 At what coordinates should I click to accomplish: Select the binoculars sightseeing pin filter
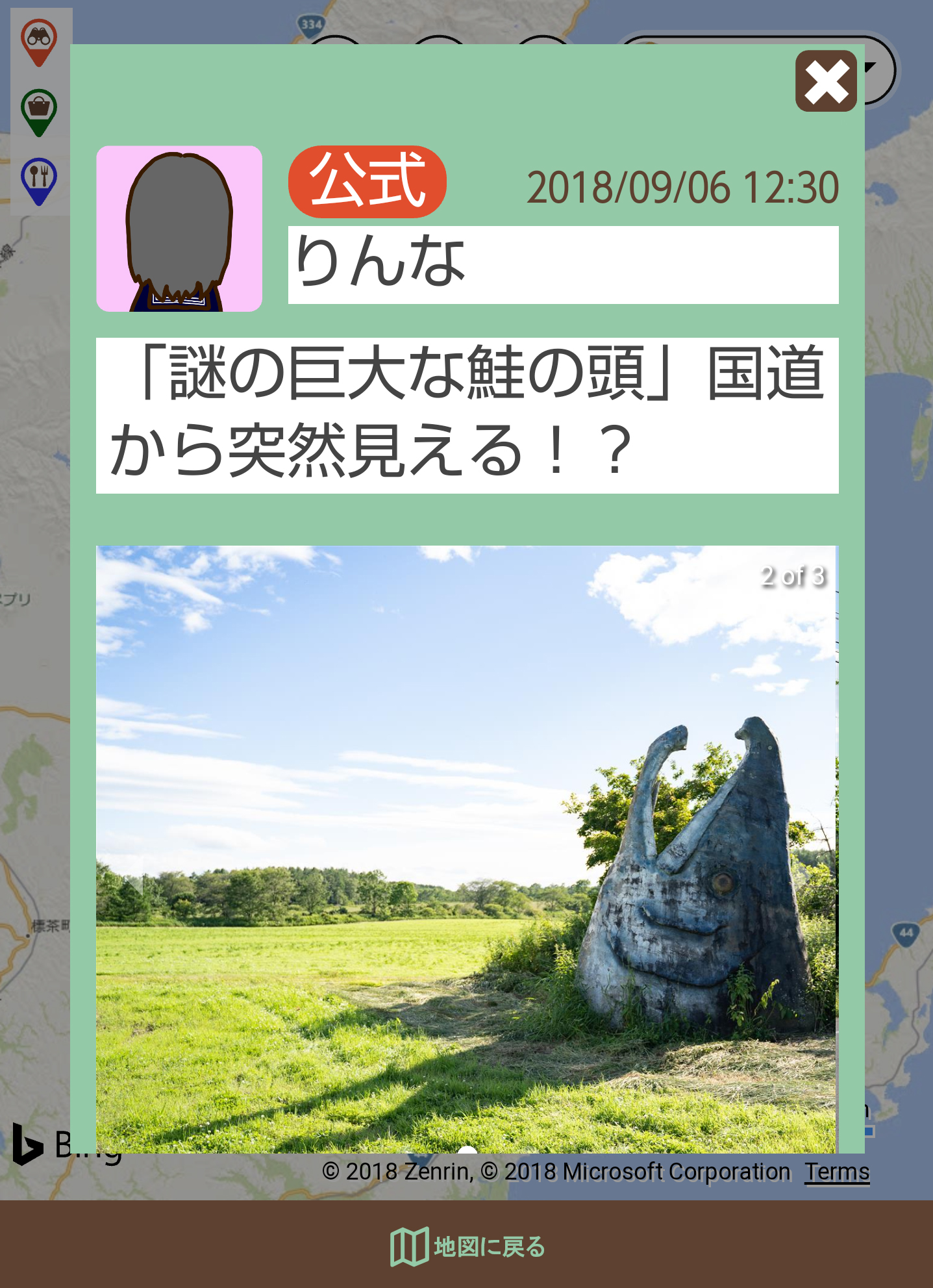point(39,42)
